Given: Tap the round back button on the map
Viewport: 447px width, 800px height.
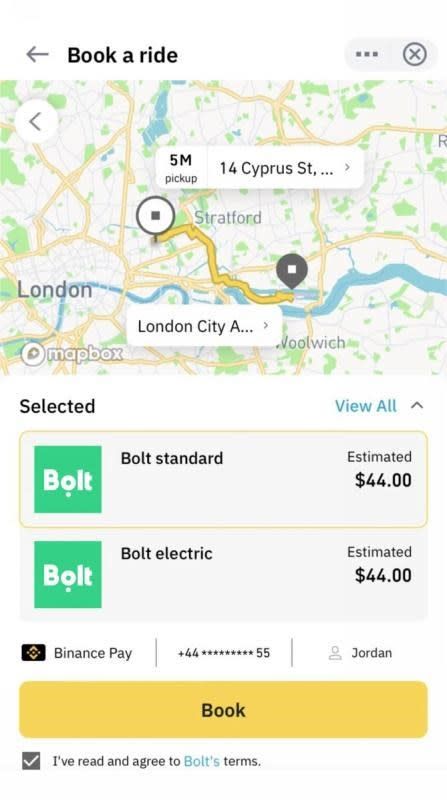Looking at the screenshot, I should 35,121.
